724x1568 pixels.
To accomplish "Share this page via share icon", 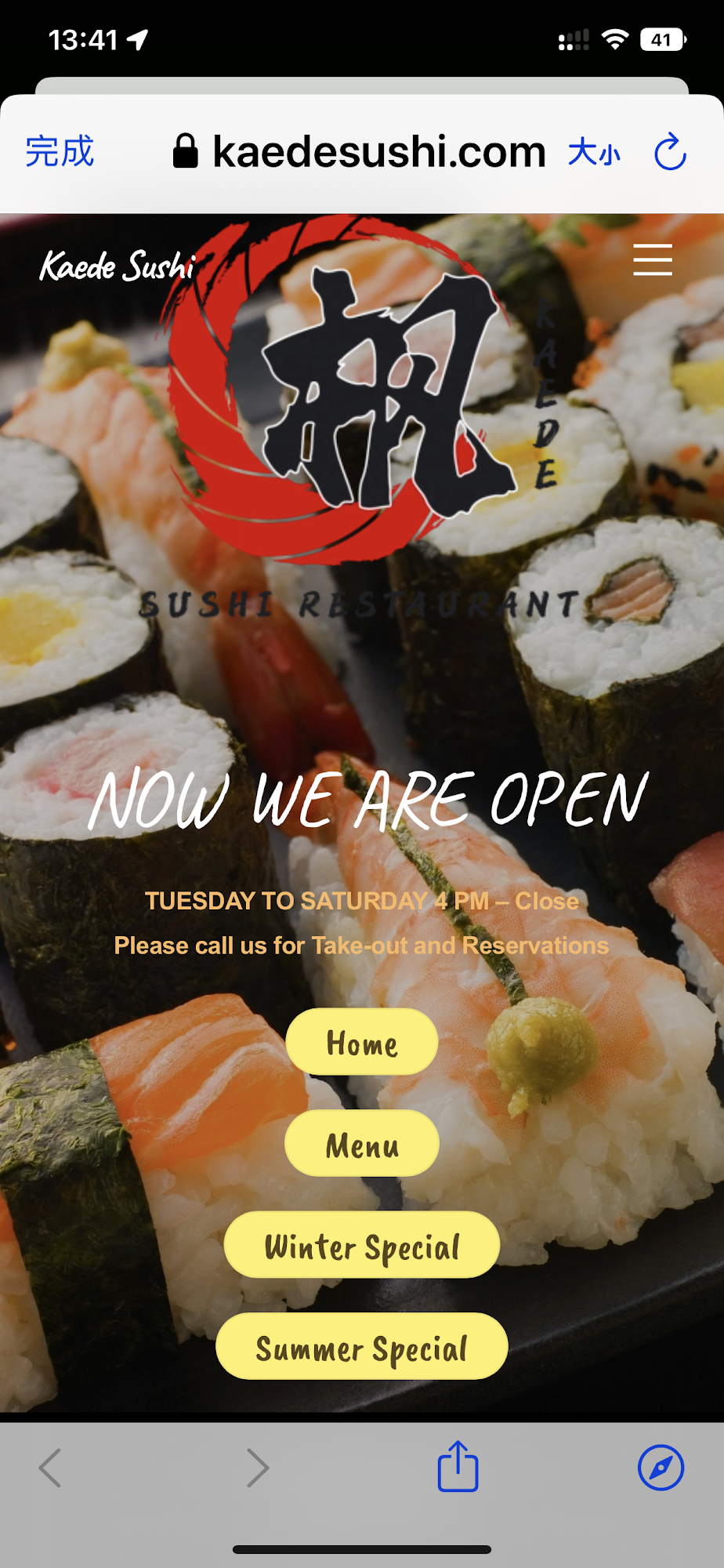I will (x=458, y=1466).
